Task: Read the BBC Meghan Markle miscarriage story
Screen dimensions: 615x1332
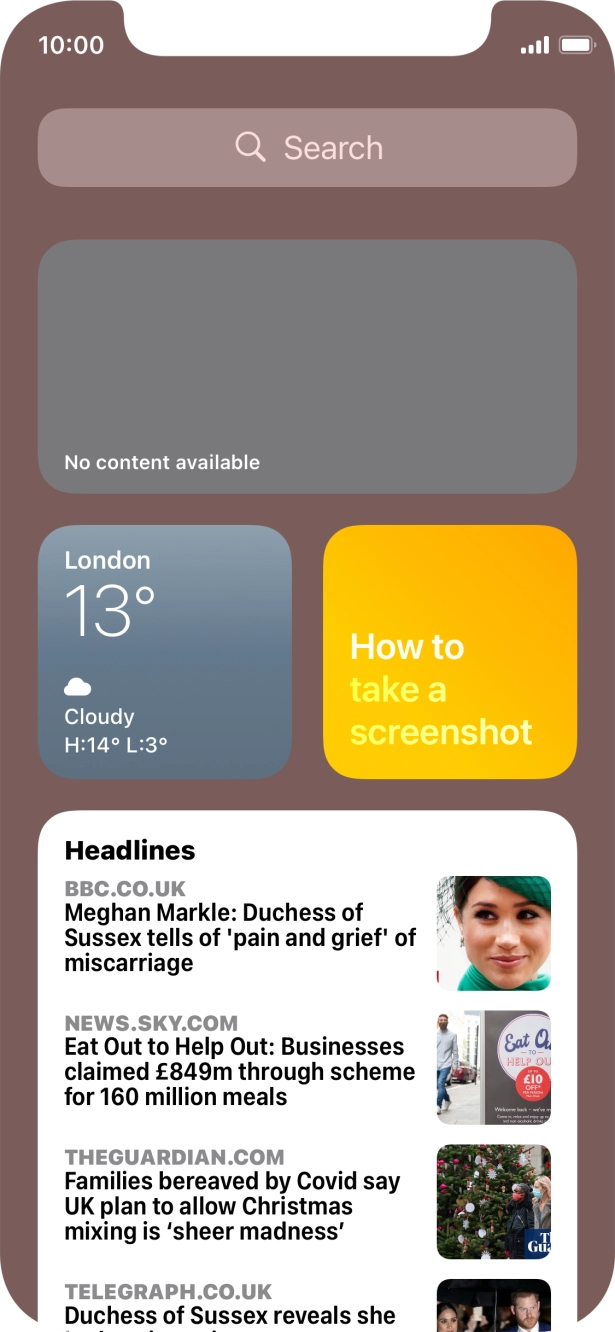Action: pyautogui.click(x=240, y=937)
